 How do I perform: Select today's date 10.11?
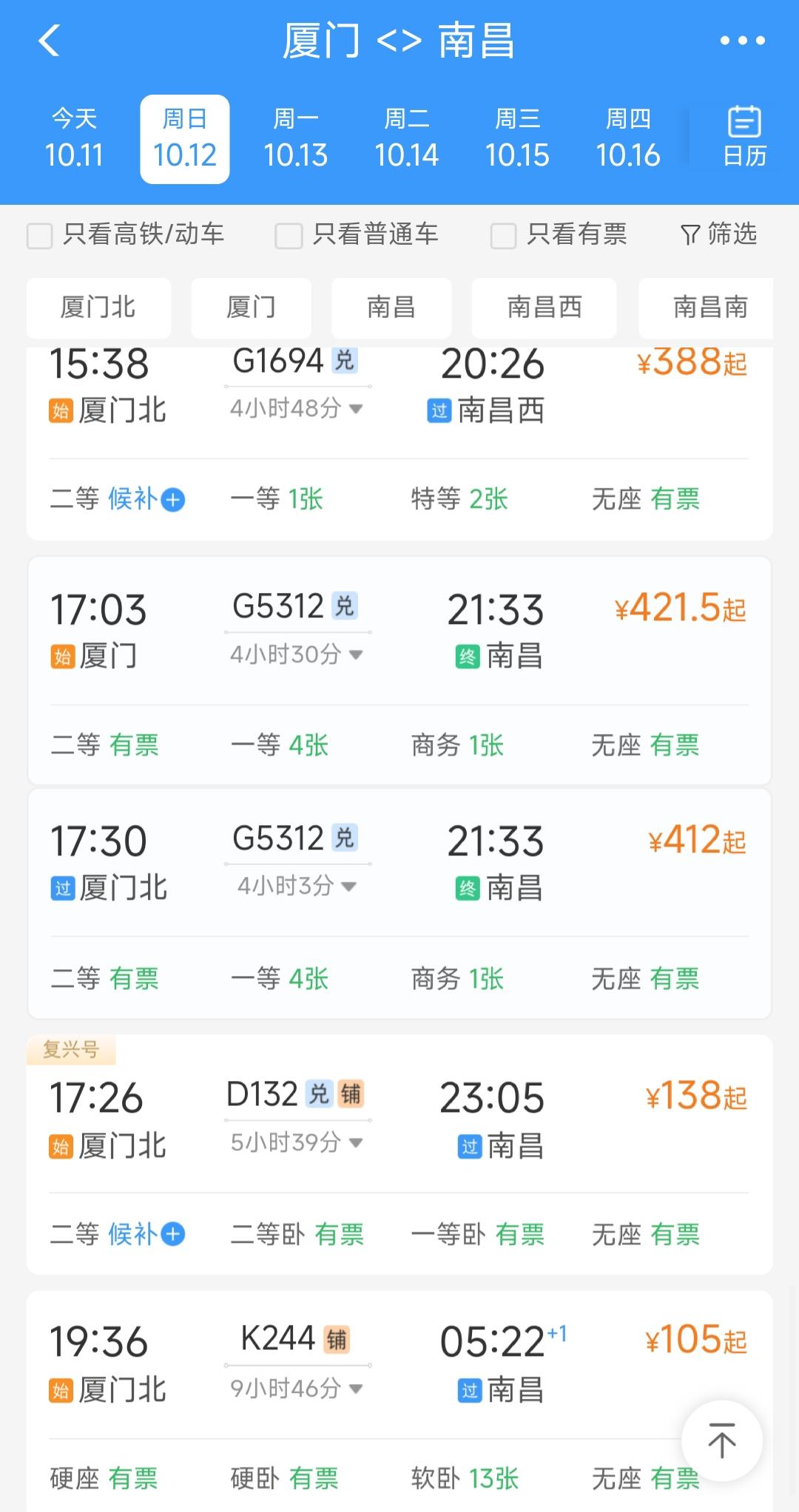pyautogui.click(x=74, y=139)
